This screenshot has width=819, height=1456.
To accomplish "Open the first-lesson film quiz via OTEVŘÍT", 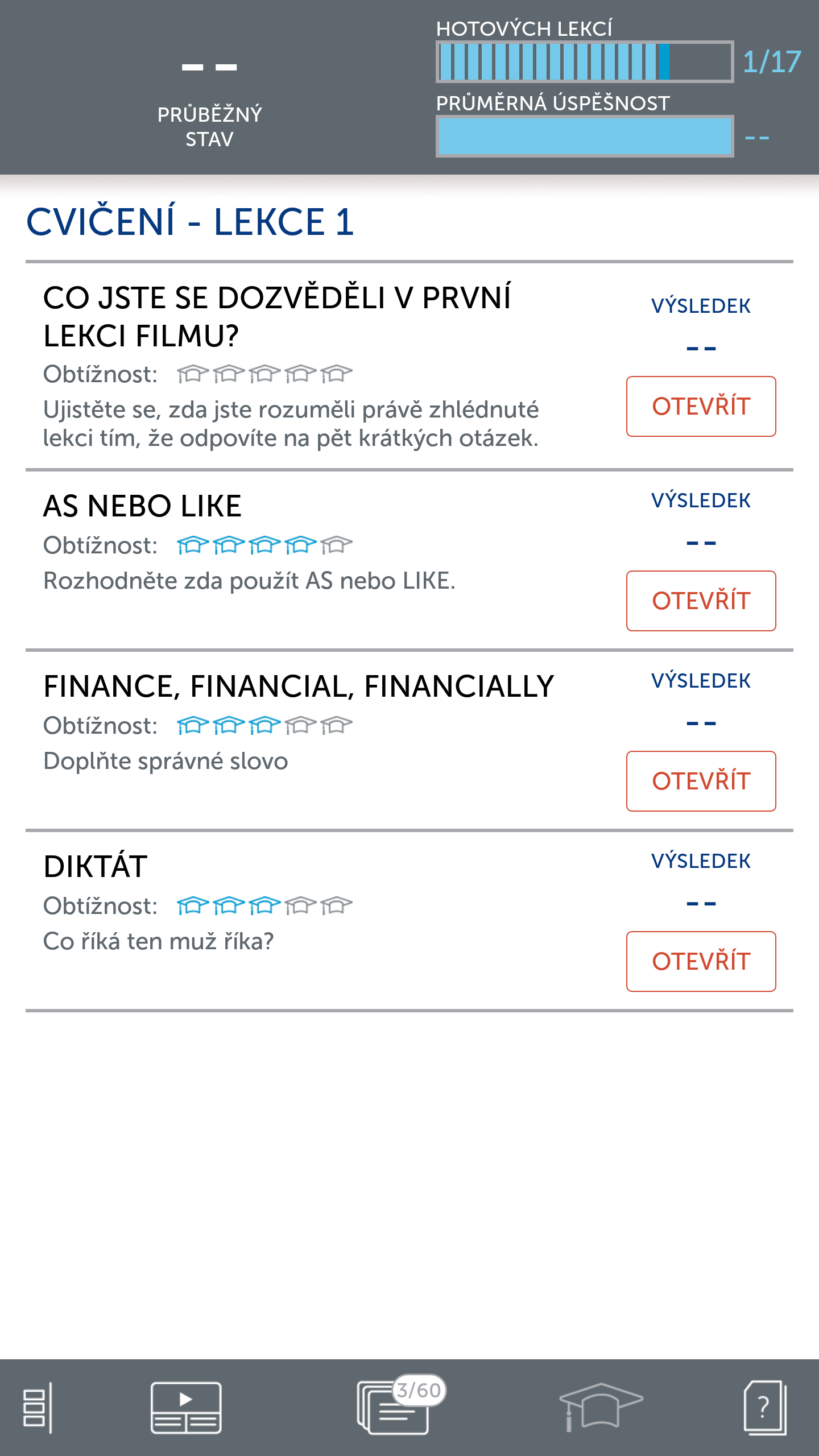I will 701,406.
